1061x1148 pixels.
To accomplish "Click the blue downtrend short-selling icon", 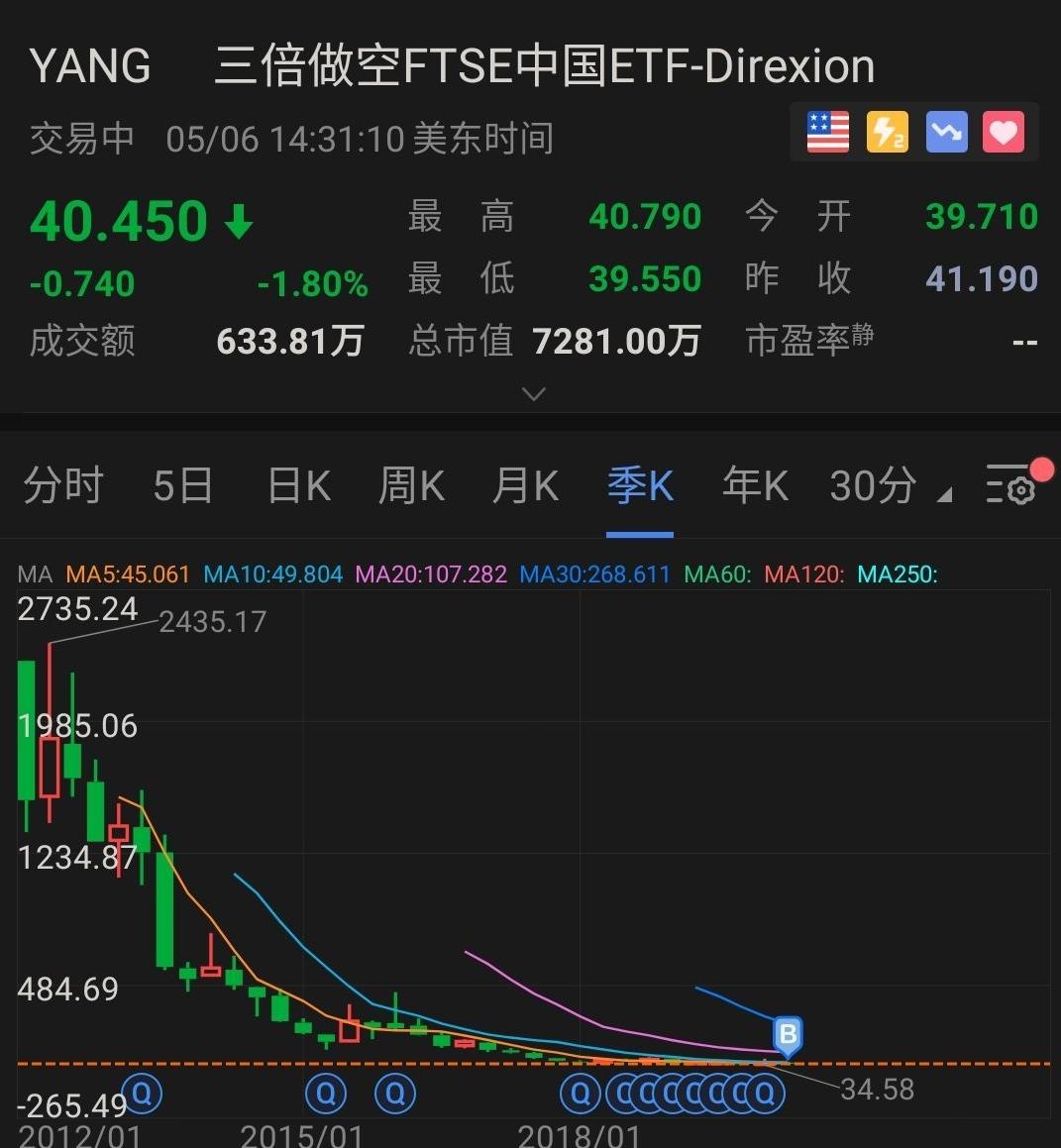I will pyautogui.click(x=945, y=132).
